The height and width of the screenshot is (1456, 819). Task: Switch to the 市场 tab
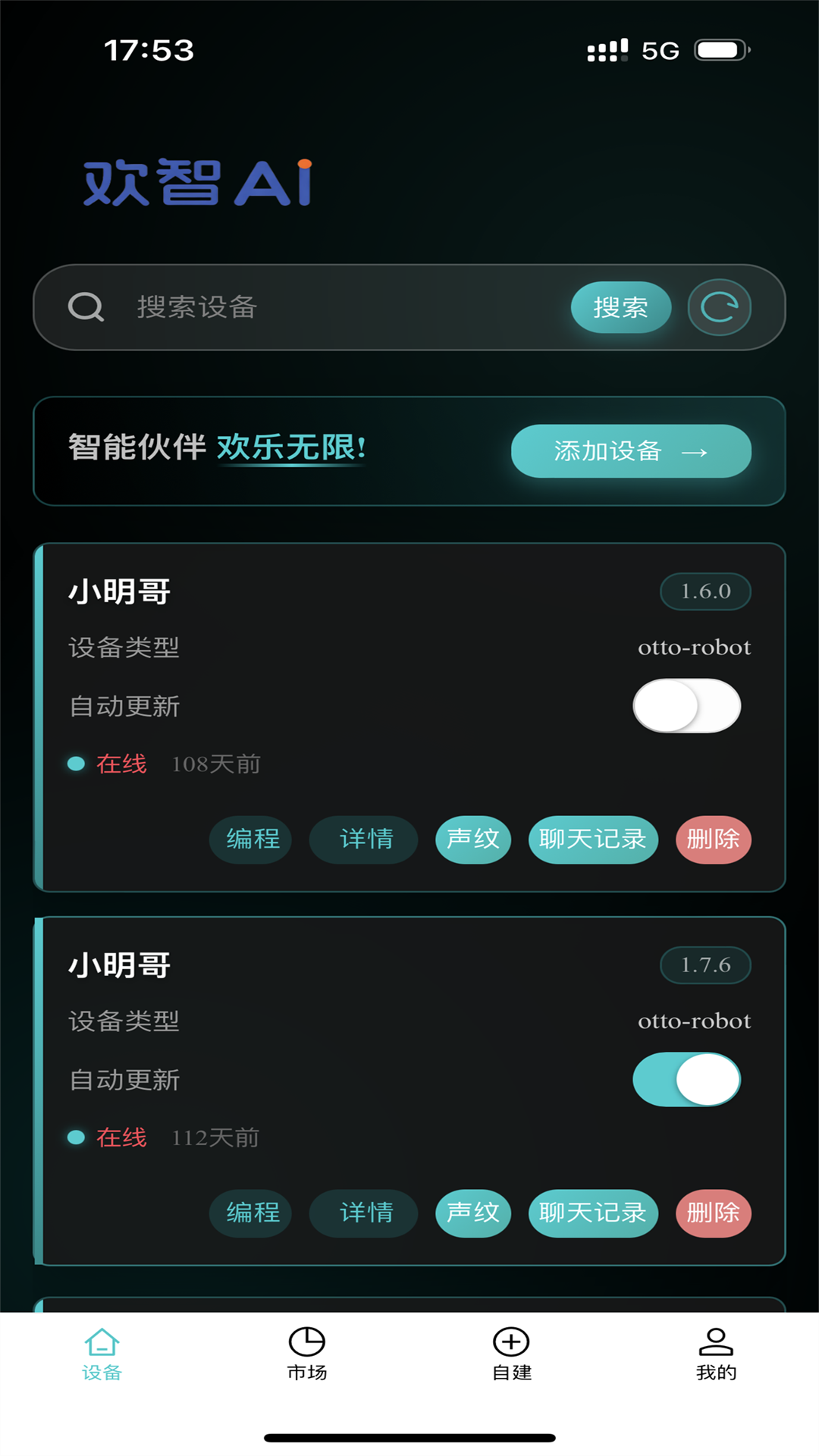(x=306, y=1357)
